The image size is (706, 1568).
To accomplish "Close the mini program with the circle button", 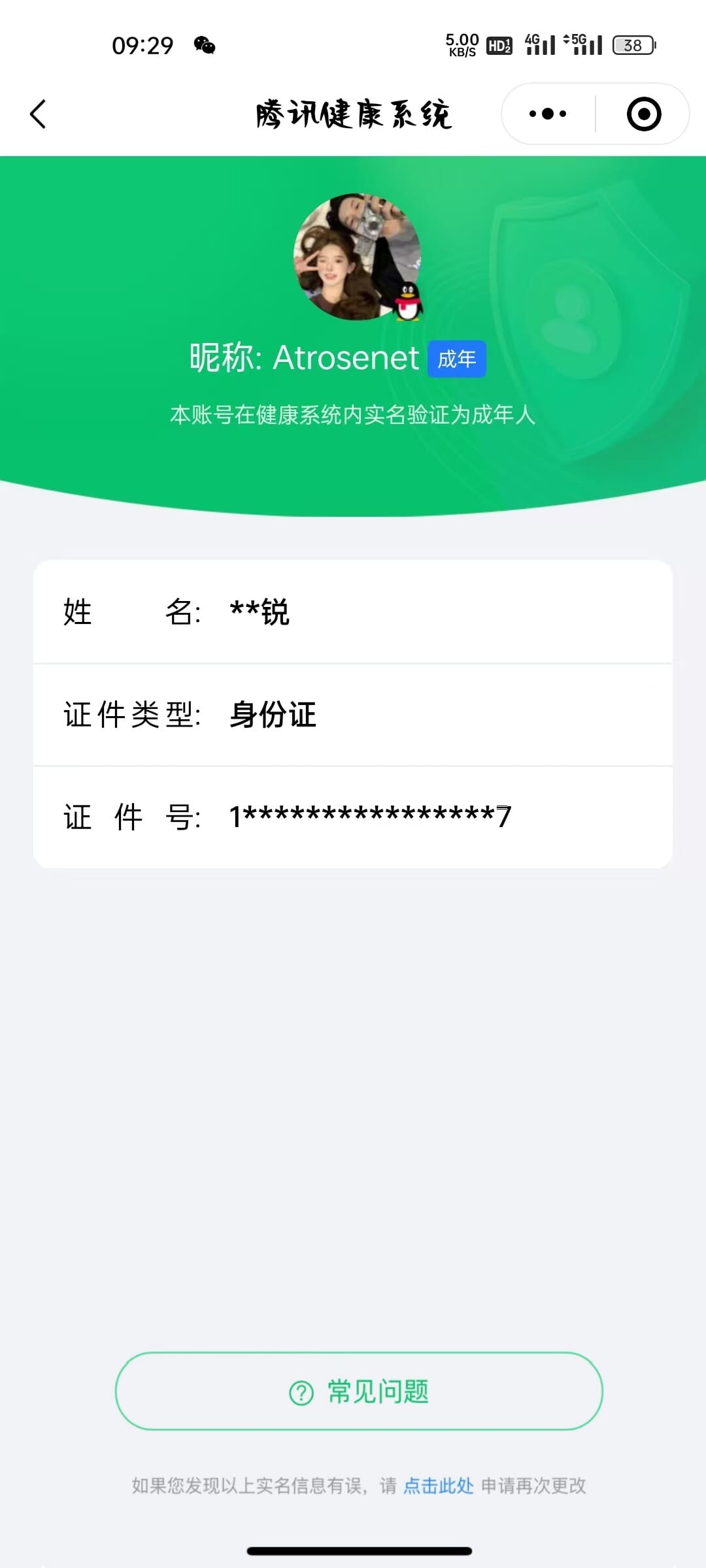I will [x=643, y=114].
